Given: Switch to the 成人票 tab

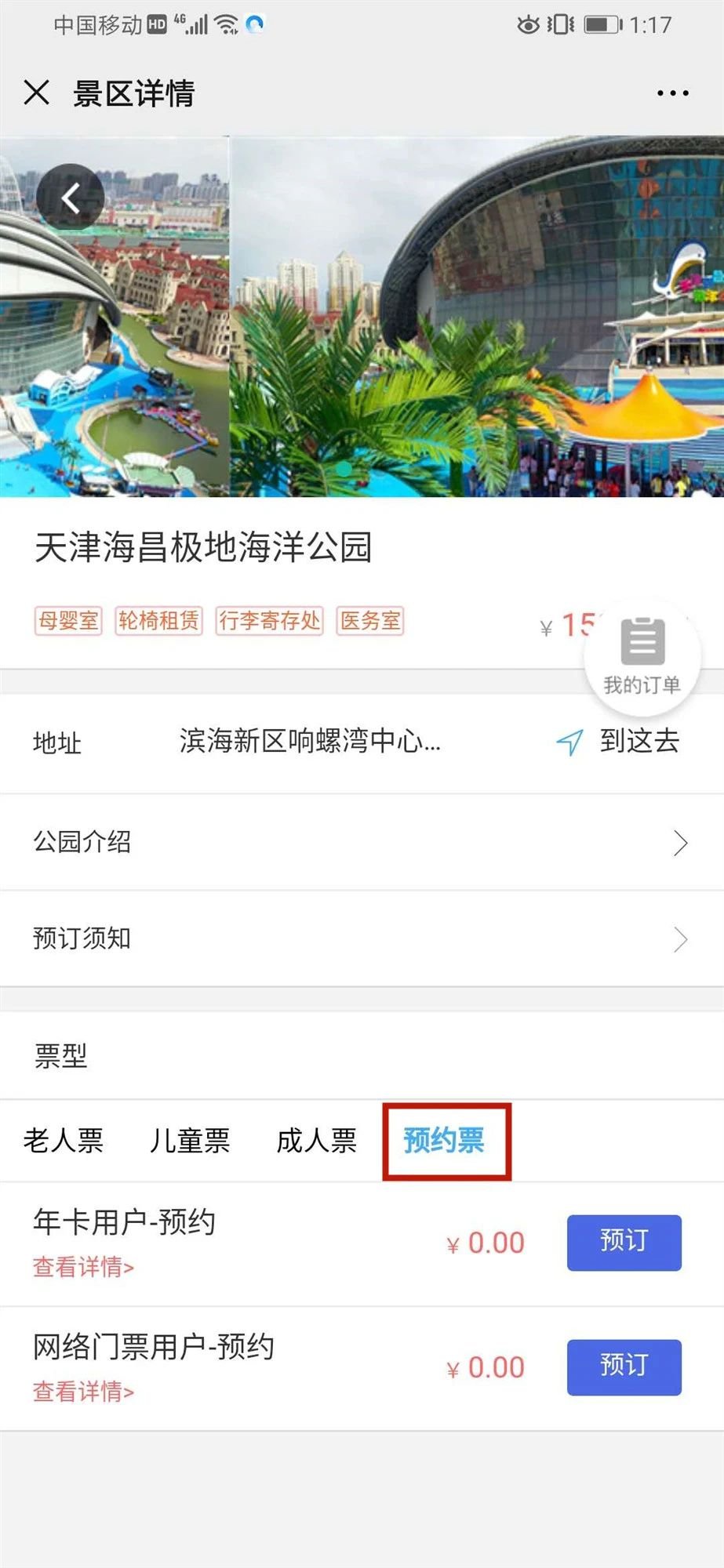Looking at the screenshot, I should pos(317,1141).
